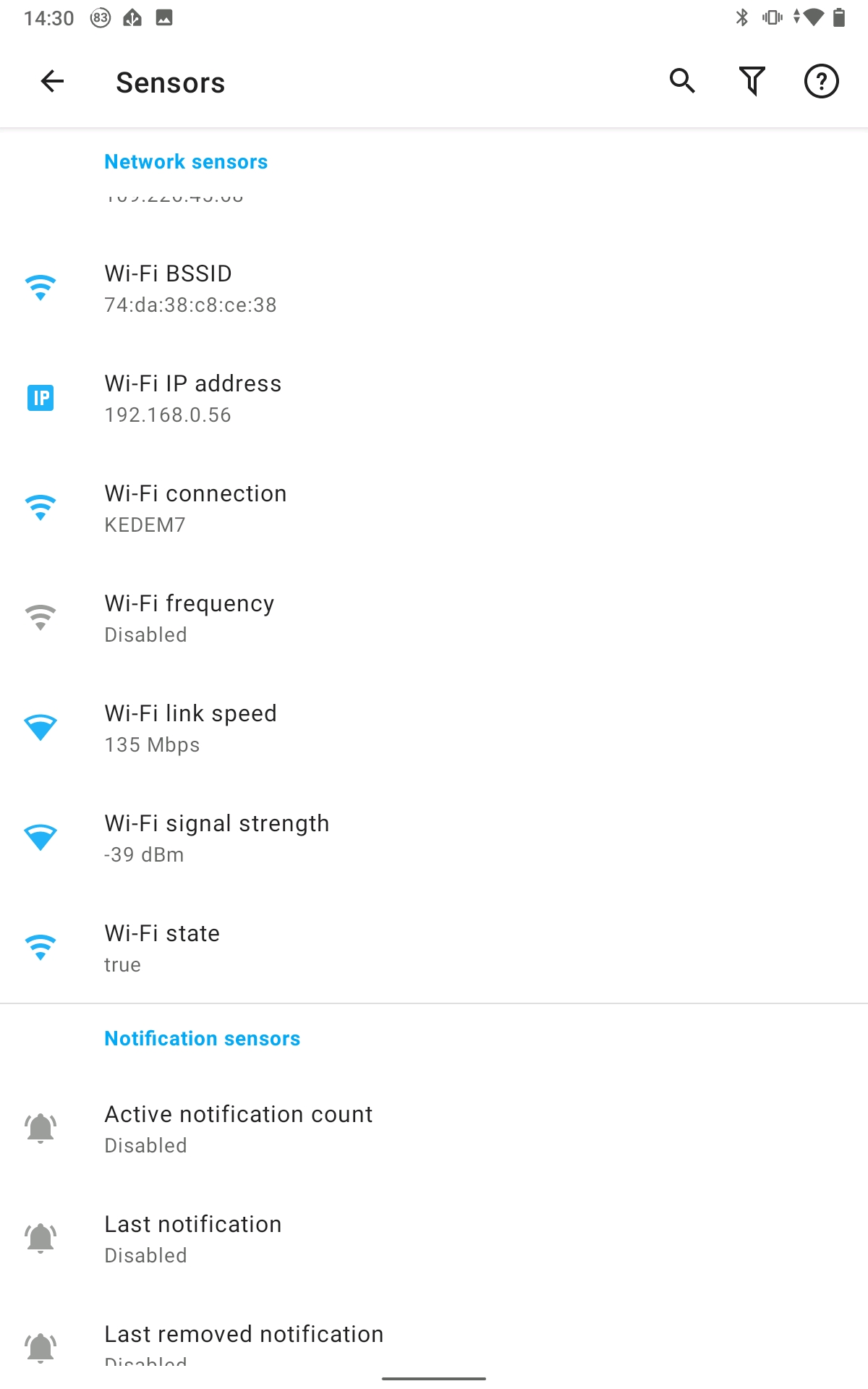
Task: Open Last notification sensor
Action: [x=434, y=1239]
